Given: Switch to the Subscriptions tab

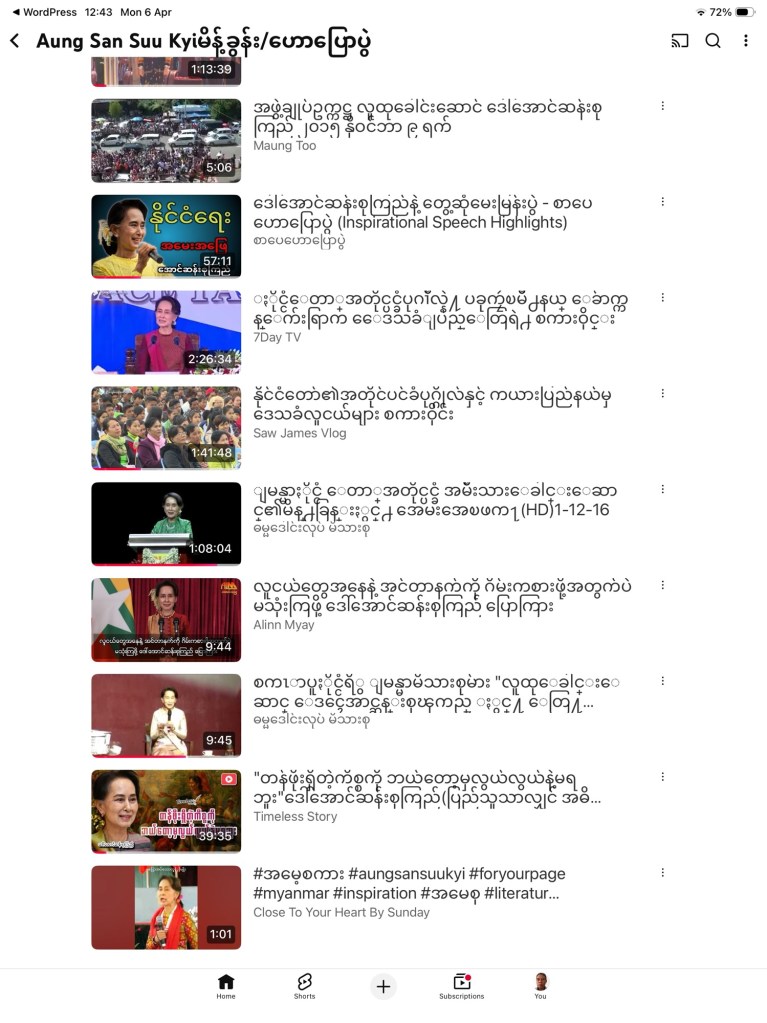Looking at the screenshot, I should tap(461, 986).
